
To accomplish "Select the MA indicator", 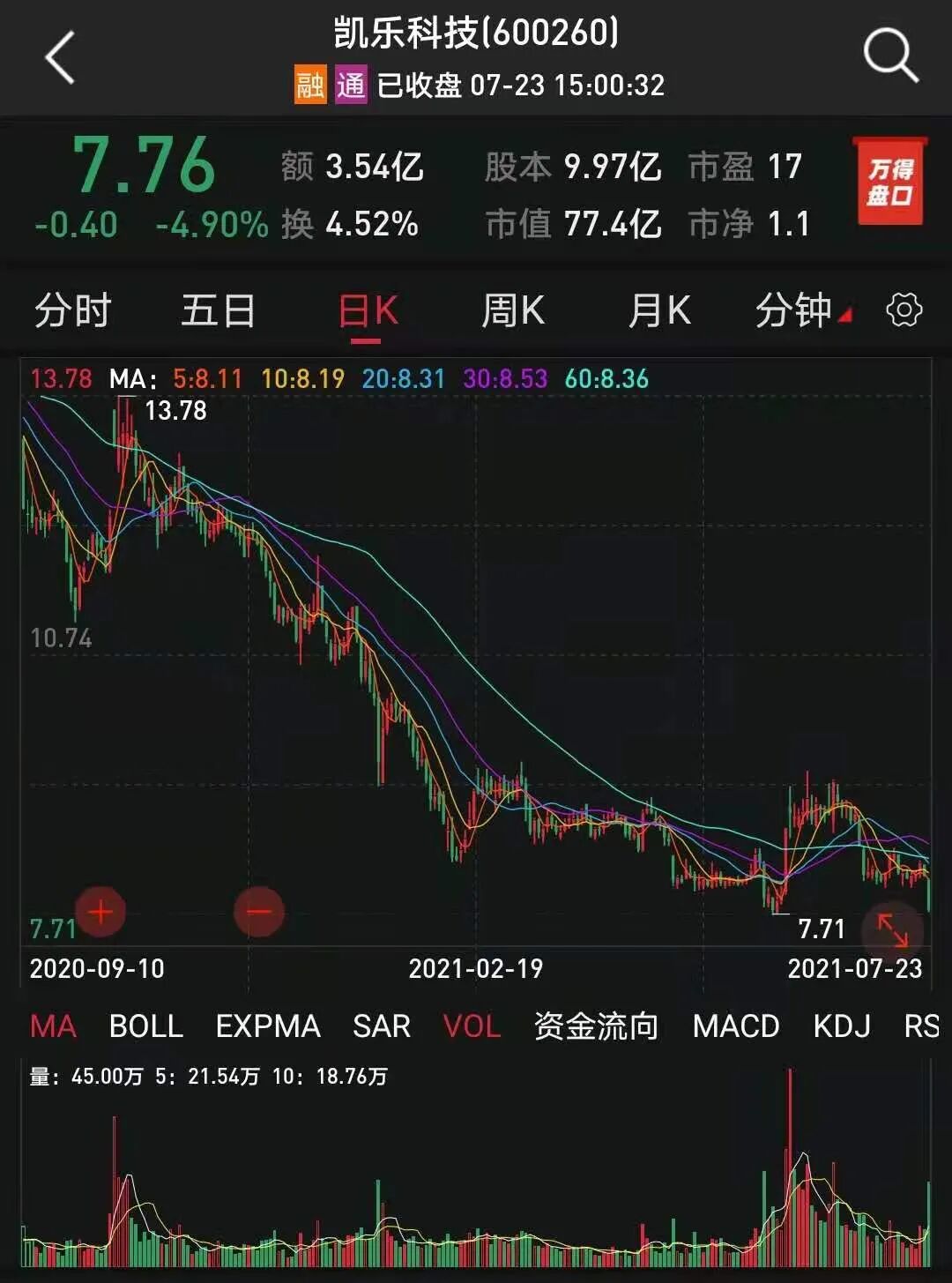I will [54, 1026].
